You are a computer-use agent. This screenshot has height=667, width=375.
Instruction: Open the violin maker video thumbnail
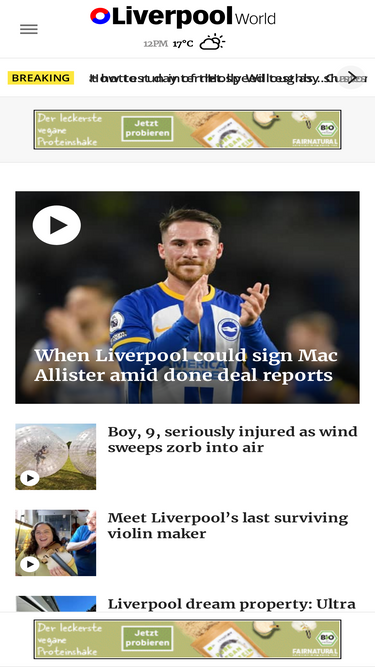point(56,543)
